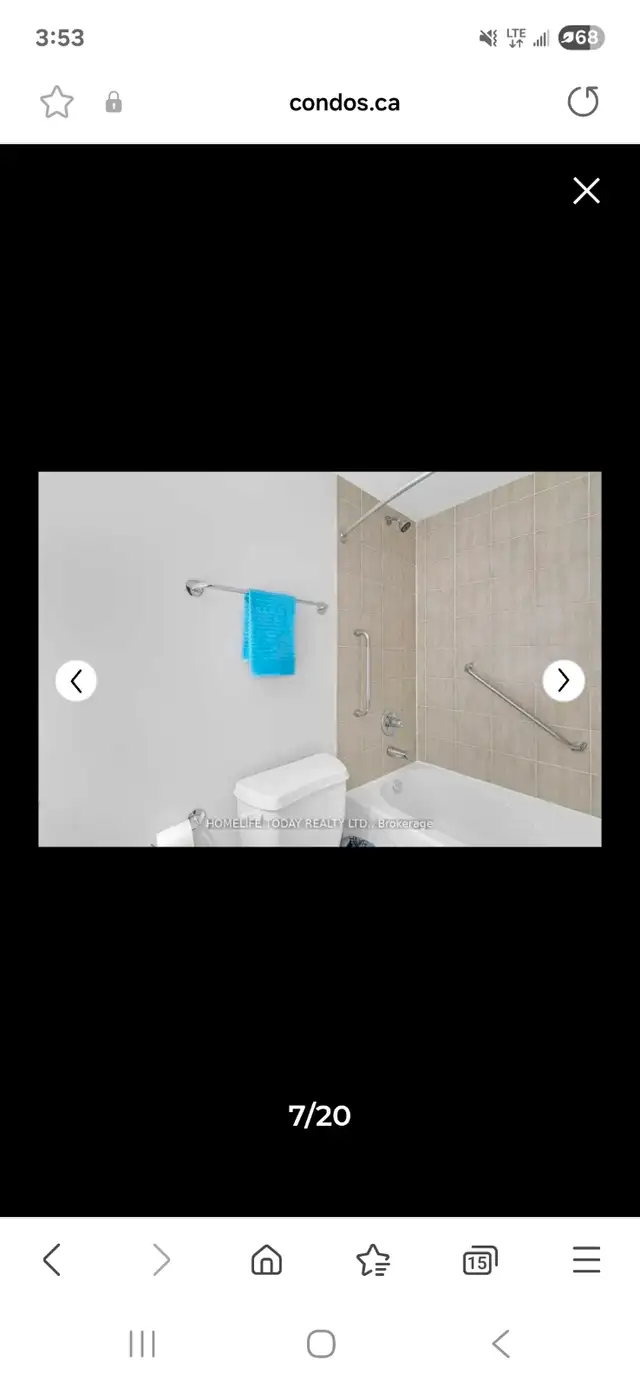This screenshot has width=640, height=1388.
Task: Tap the system home button
Action: pos(320,1344)
